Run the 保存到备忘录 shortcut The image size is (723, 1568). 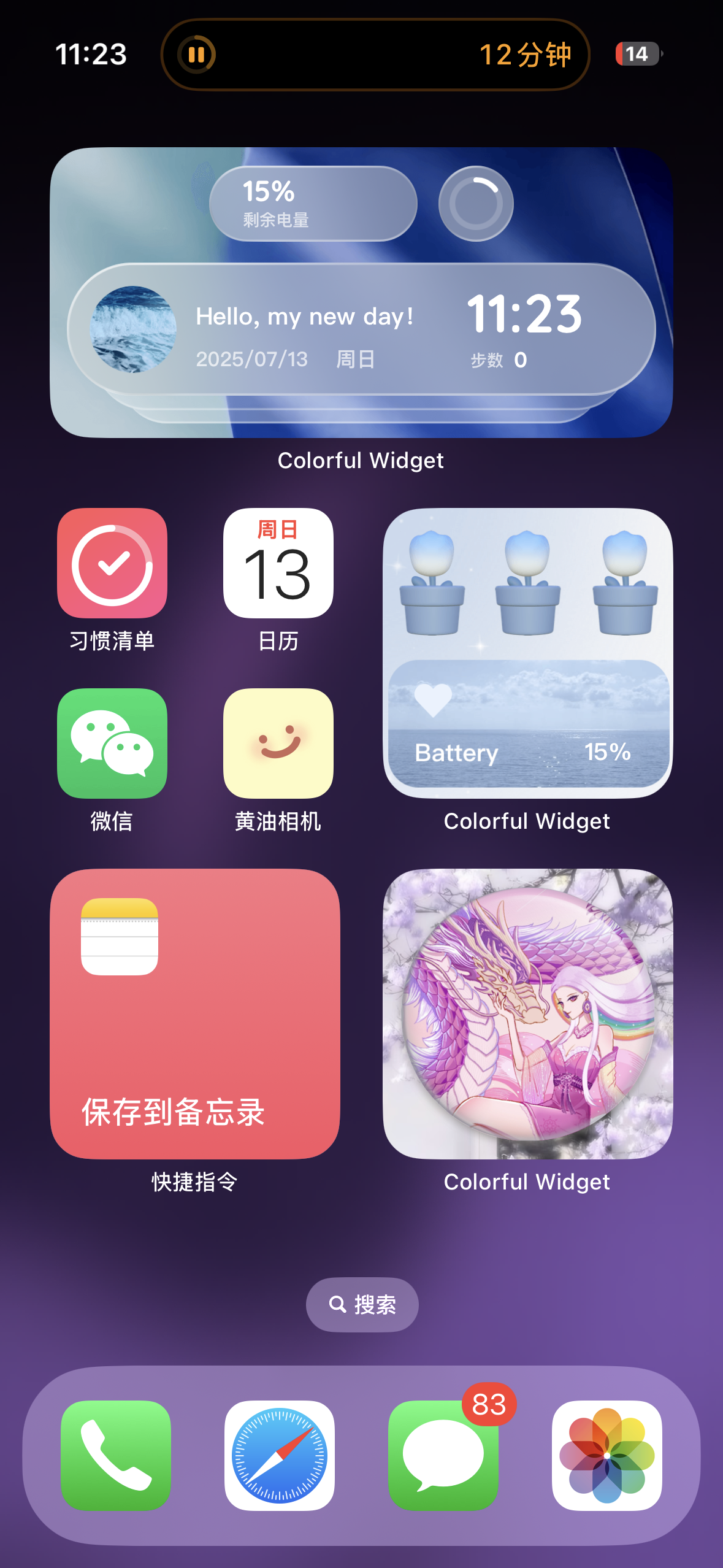point(195,1014)
